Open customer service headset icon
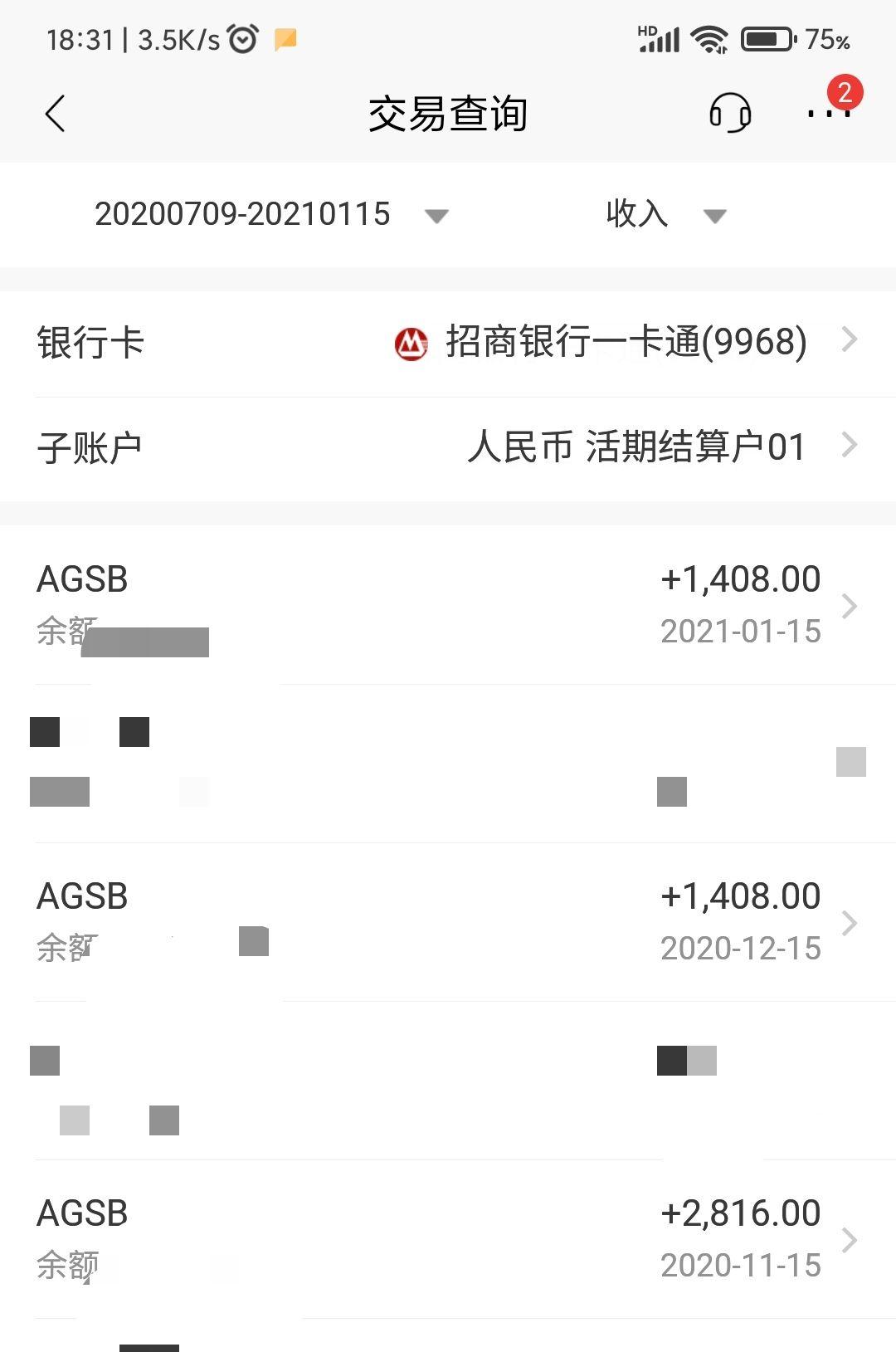This screenshot has width=896, height=1352. point(728,114)
